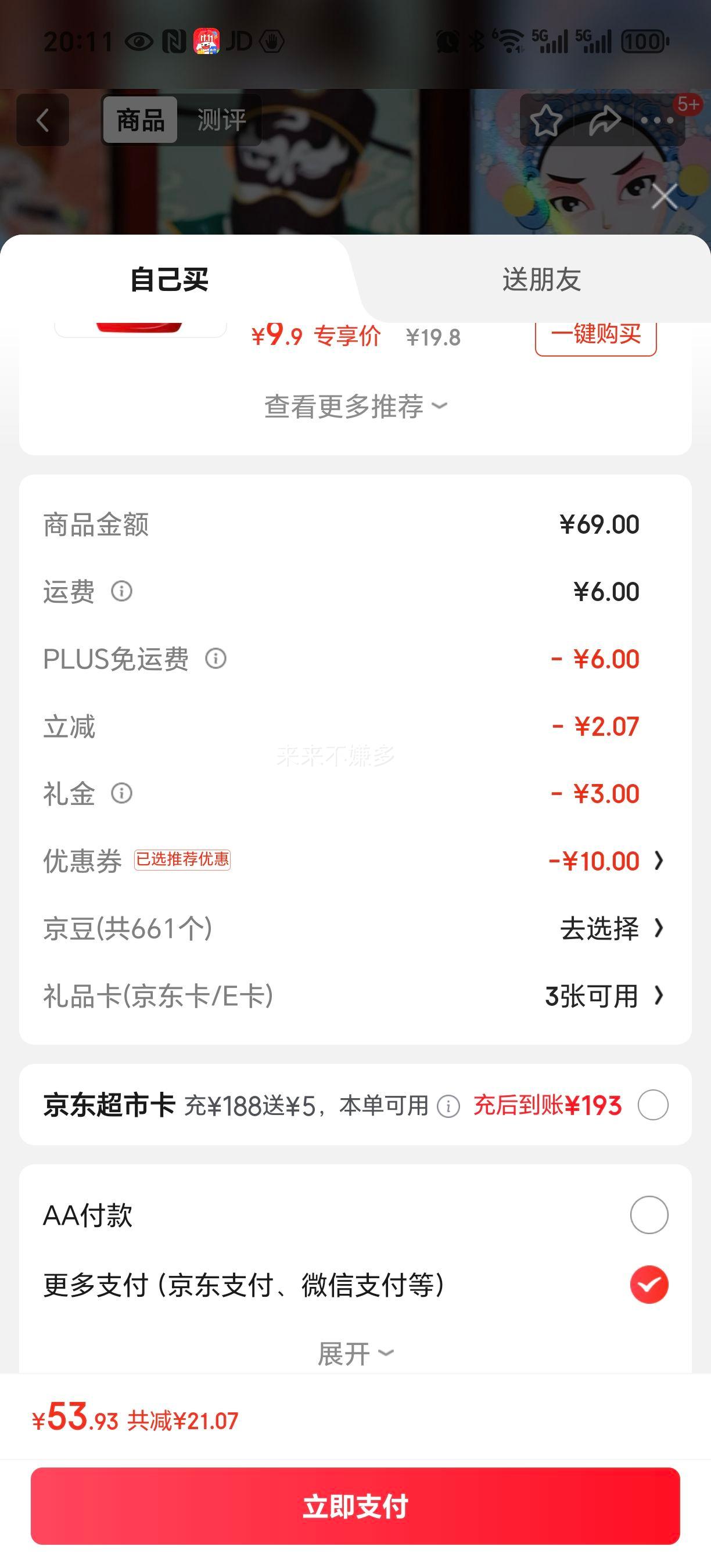711x1568 pixels.
Task: Close the checkout sheet with the X
Action: [663, 197]
